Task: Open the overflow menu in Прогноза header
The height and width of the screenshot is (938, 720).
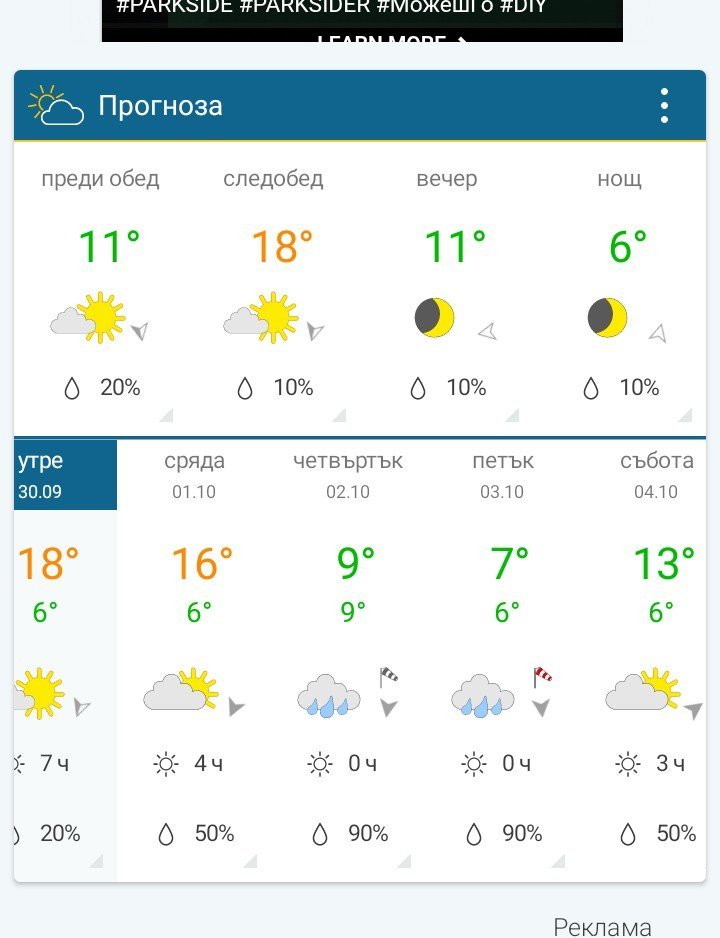Action: (664, 106)
